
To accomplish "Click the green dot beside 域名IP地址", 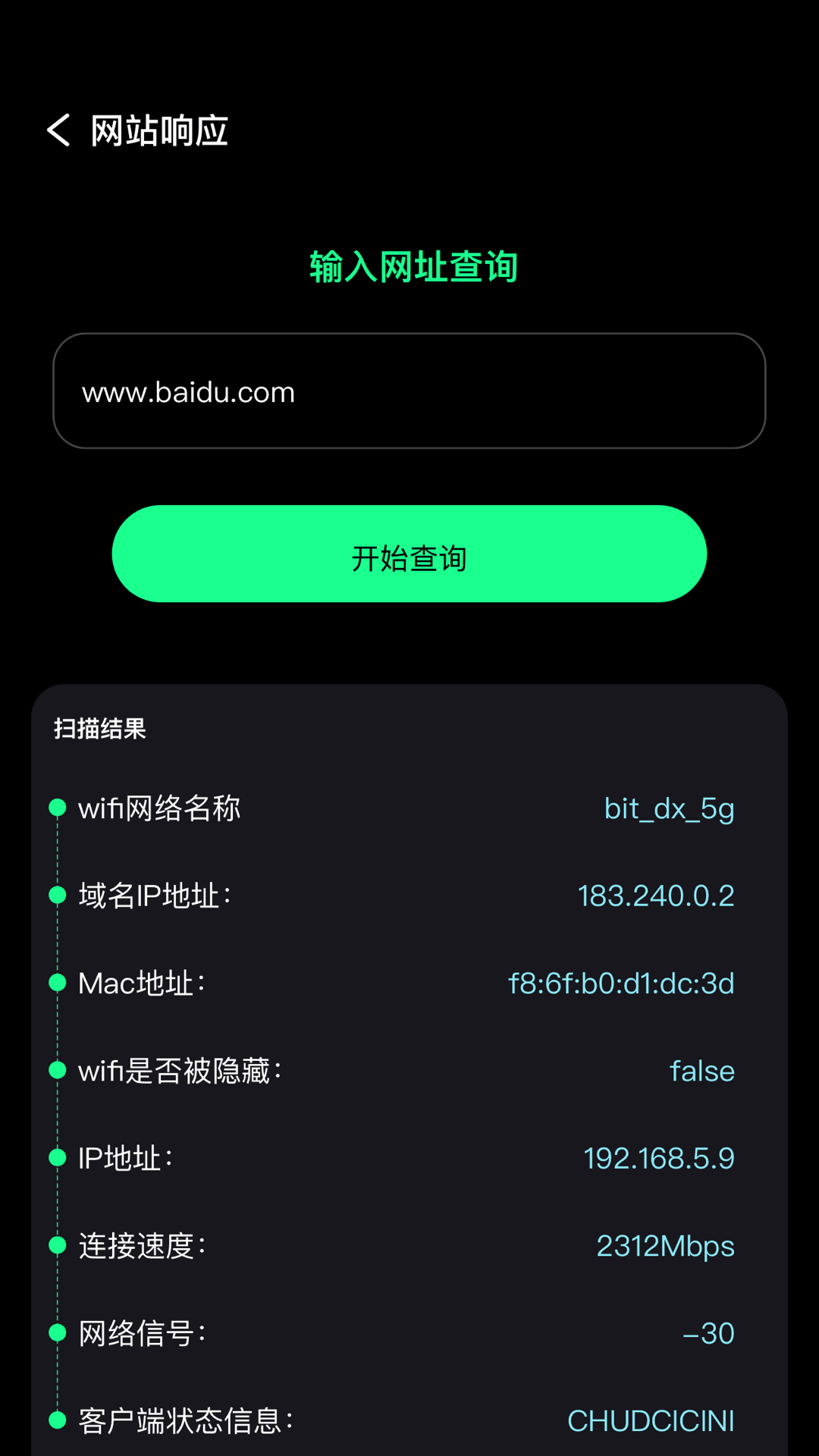I will (x=56, y=895).
